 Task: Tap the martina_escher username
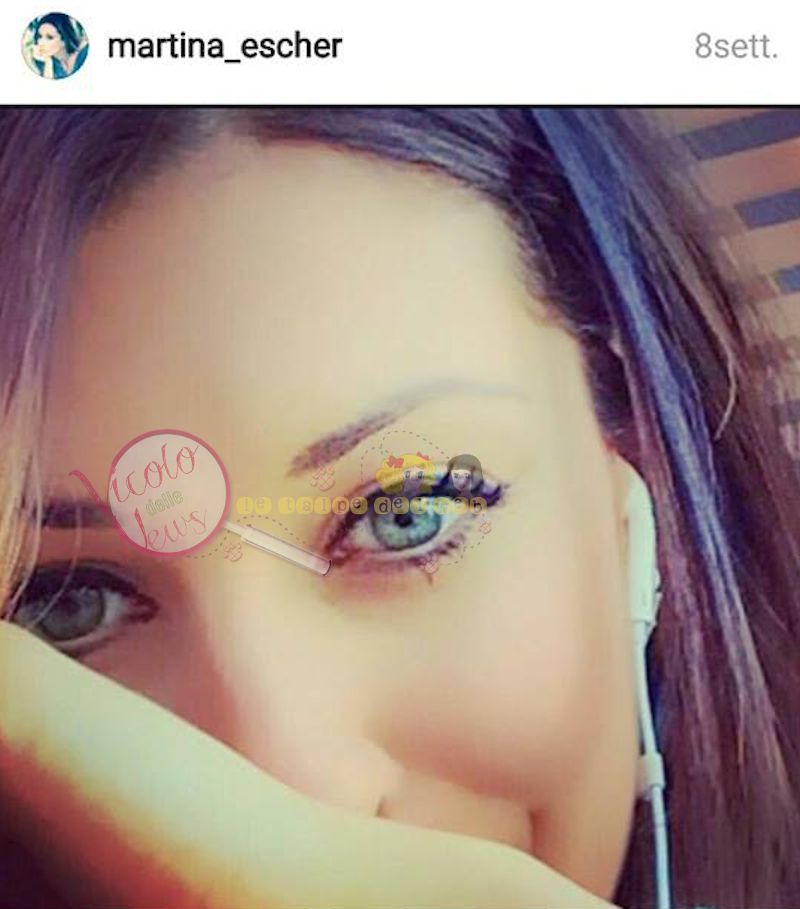coord(224,46)
